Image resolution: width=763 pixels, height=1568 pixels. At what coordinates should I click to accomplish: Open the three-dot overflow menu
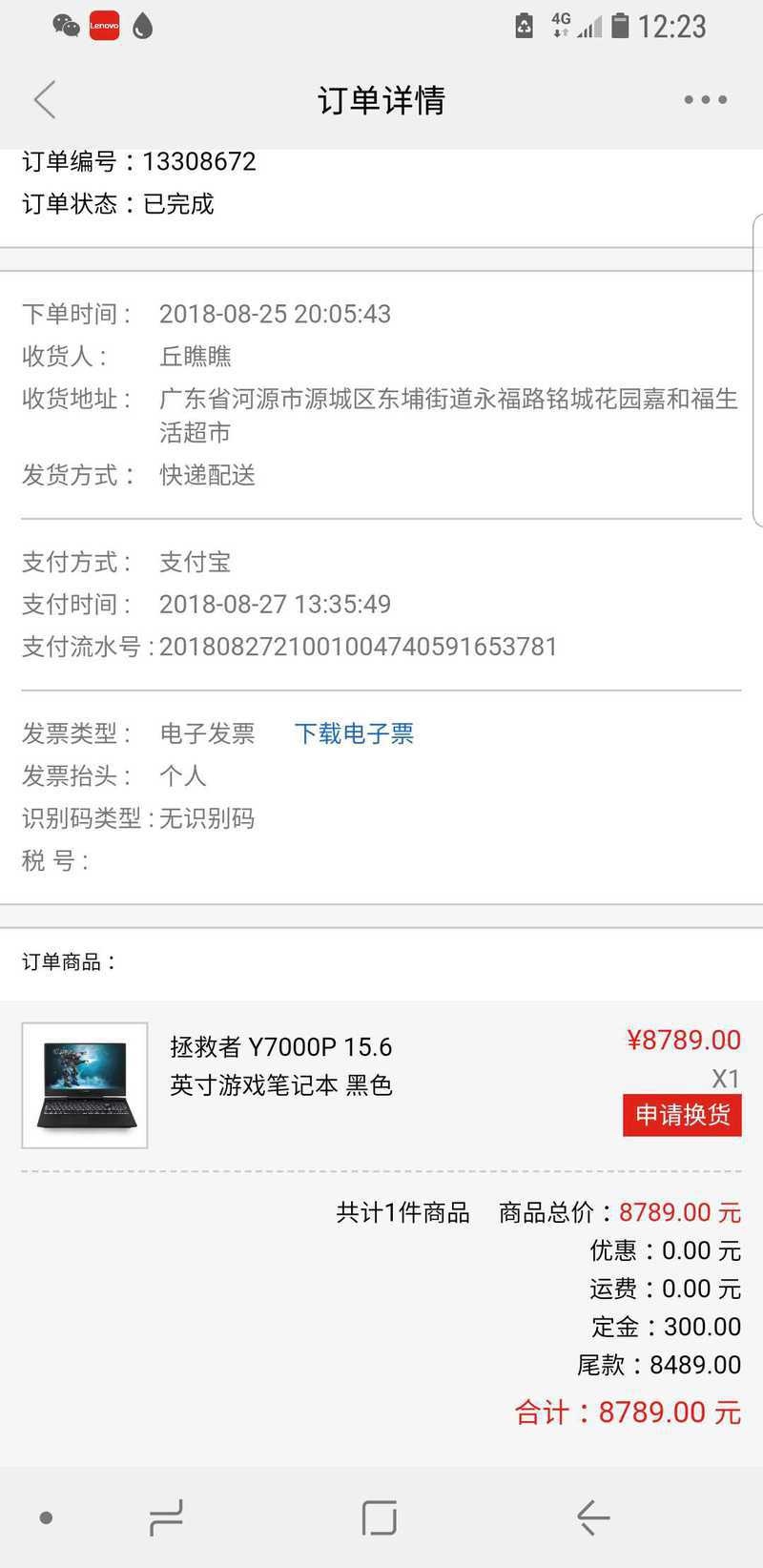(706, 99)
